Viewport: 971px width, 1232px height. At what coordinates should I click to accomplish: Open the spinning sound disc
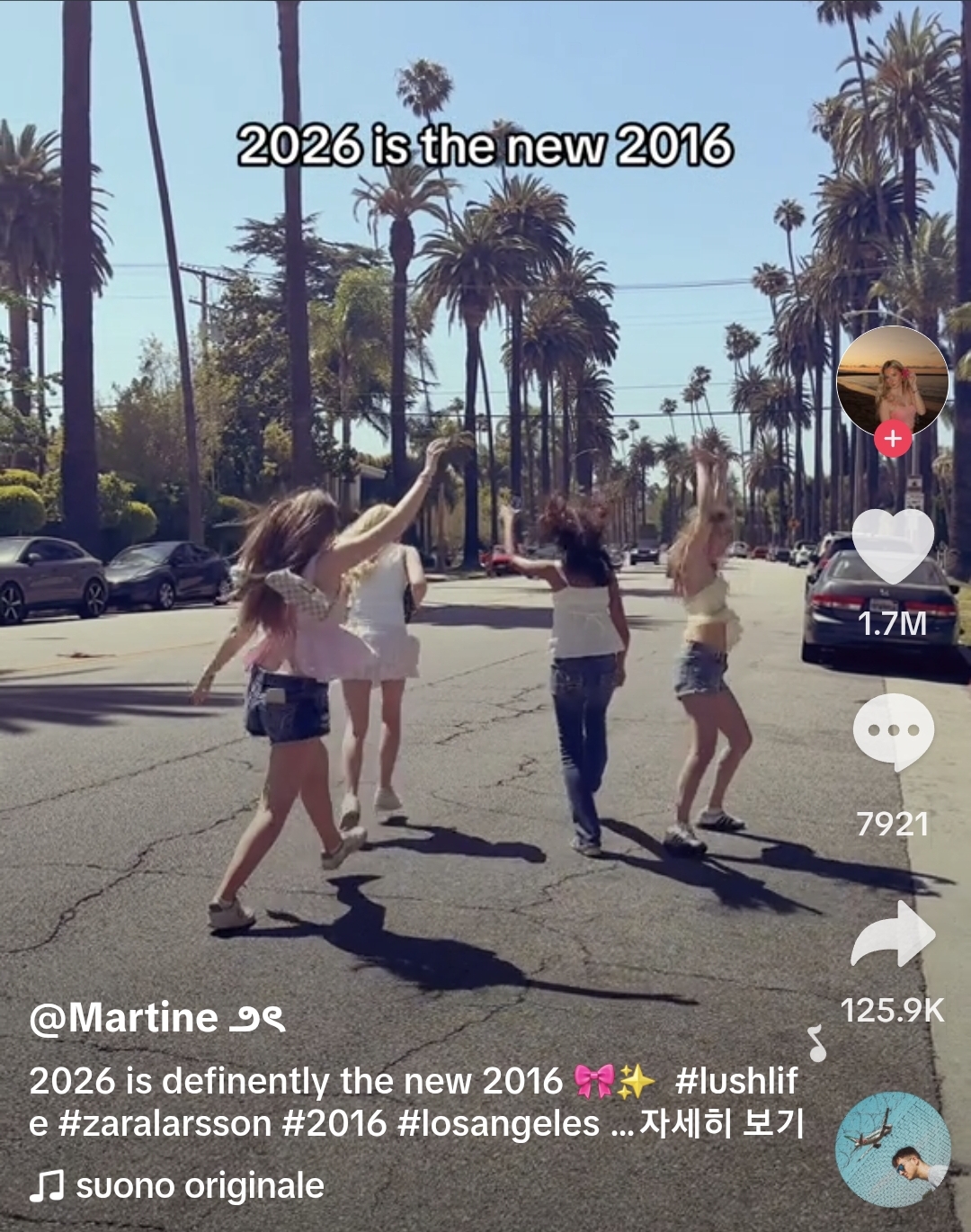tap(892, 1149)
